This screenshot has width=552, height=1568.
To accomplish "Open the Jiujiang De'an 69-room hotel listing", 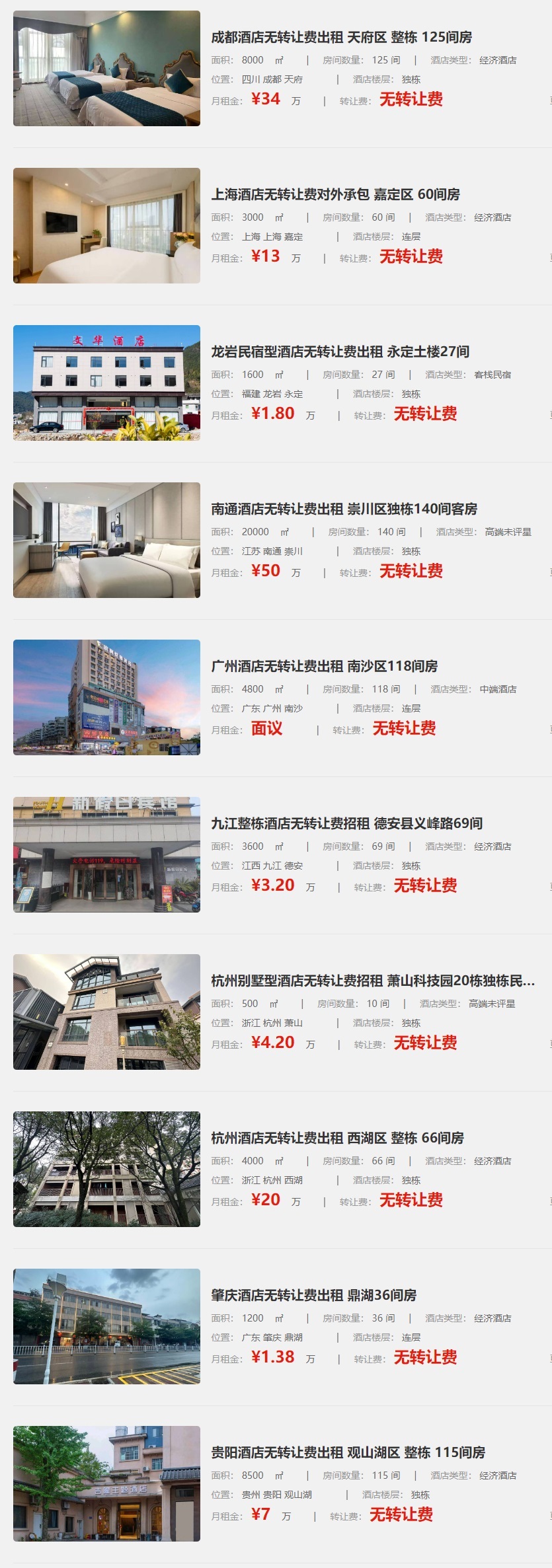I will pos(346,824).
